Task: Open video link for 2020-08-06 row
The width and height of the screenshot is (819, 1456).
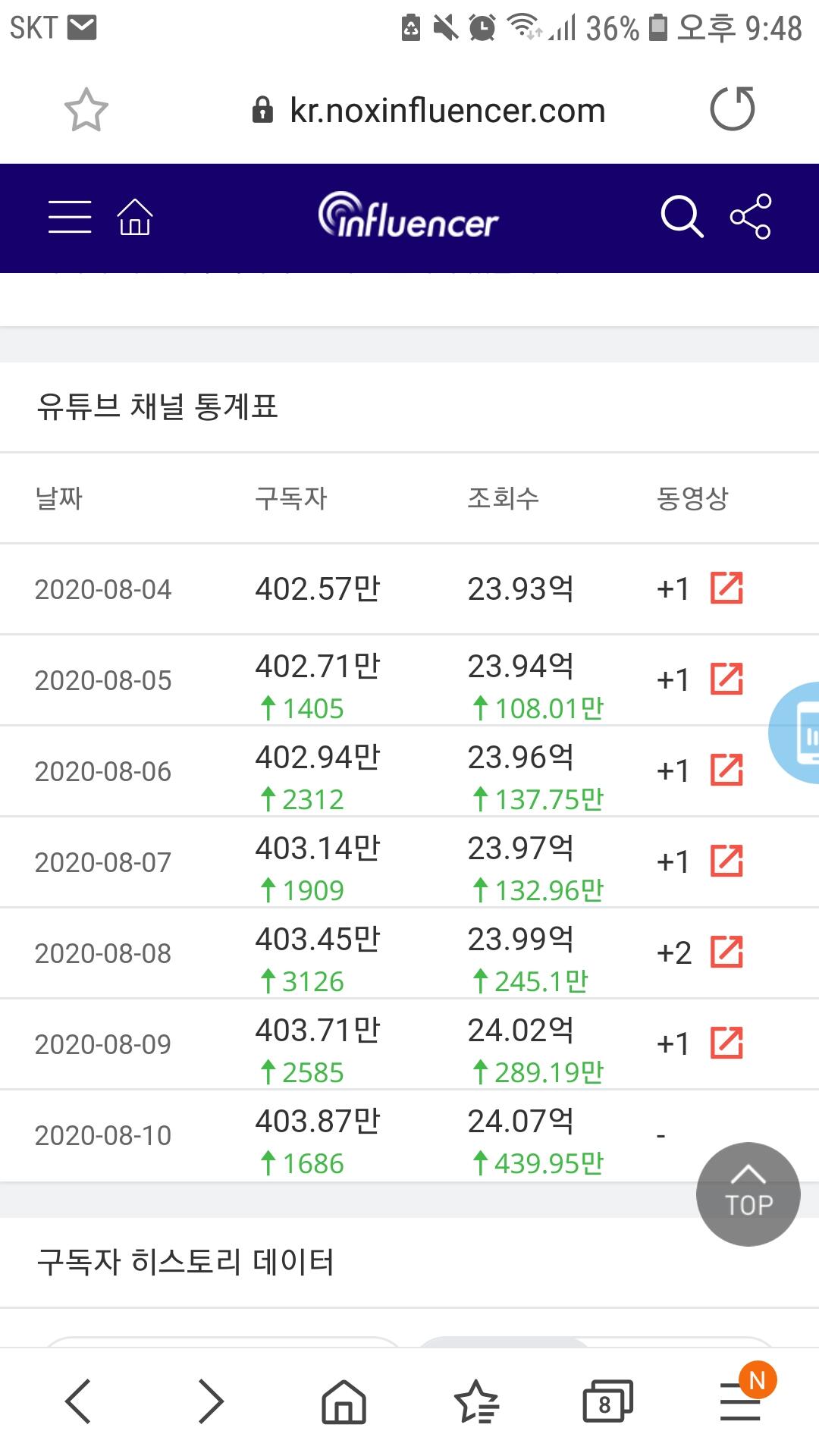Action: click(726, 770)
